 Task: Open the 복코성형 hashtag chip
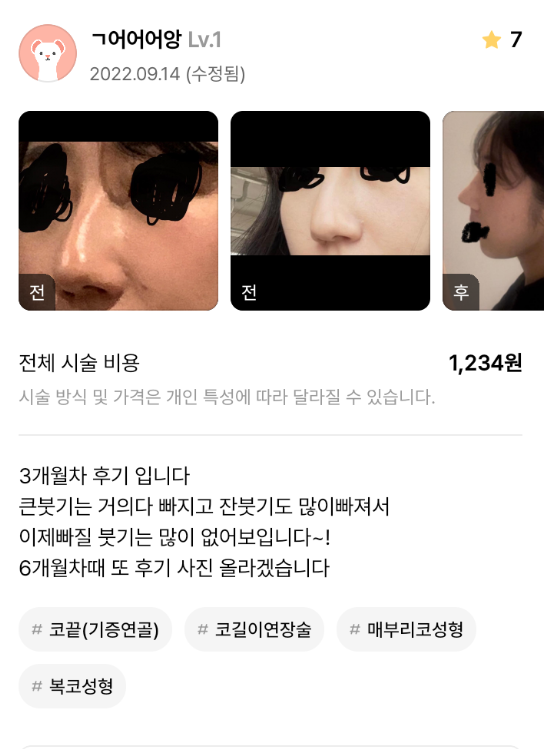click(x=72, y=686)
